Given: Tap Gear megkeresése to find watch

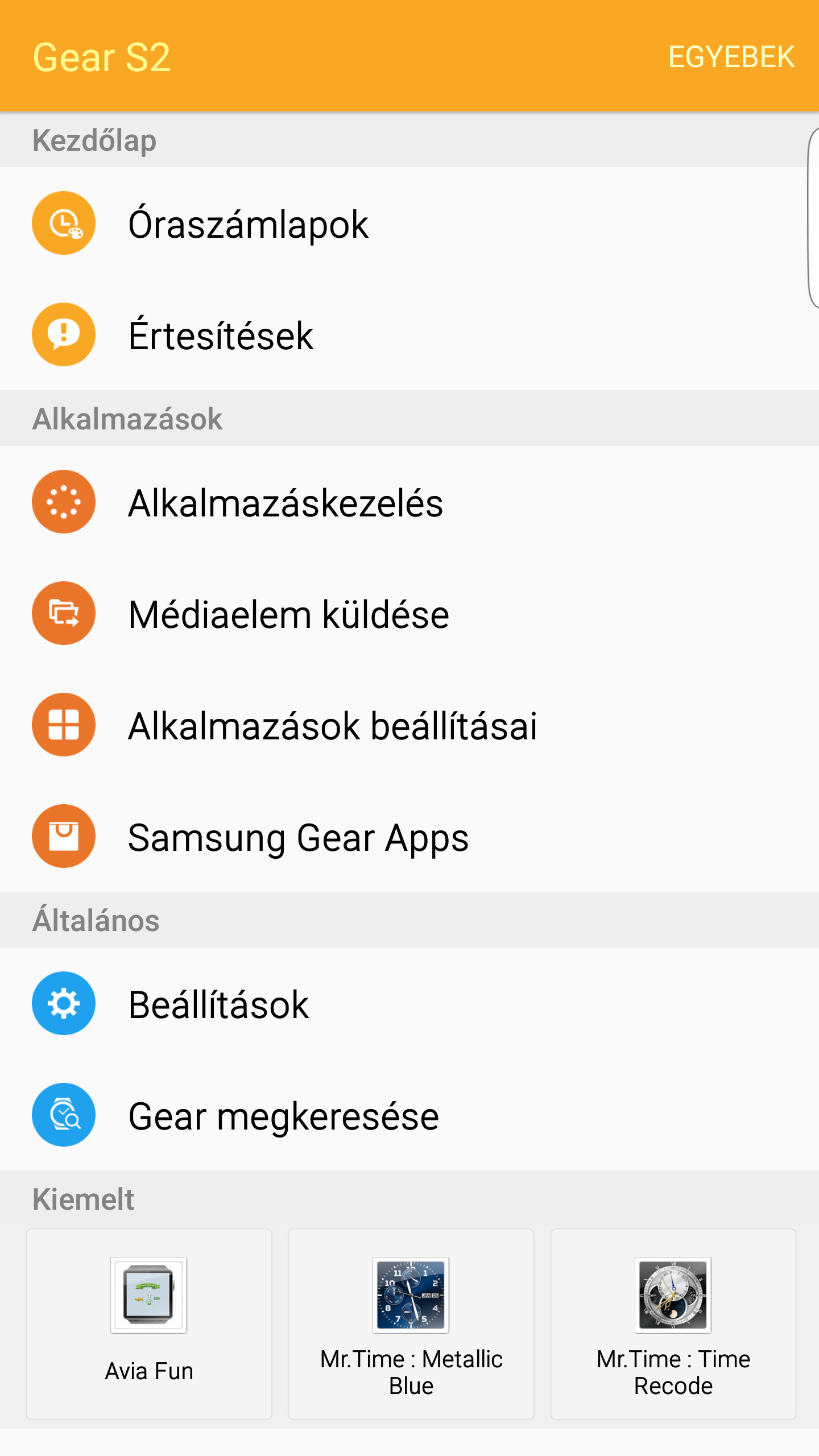Looking at the screenshot, I should pos(409,1115).
